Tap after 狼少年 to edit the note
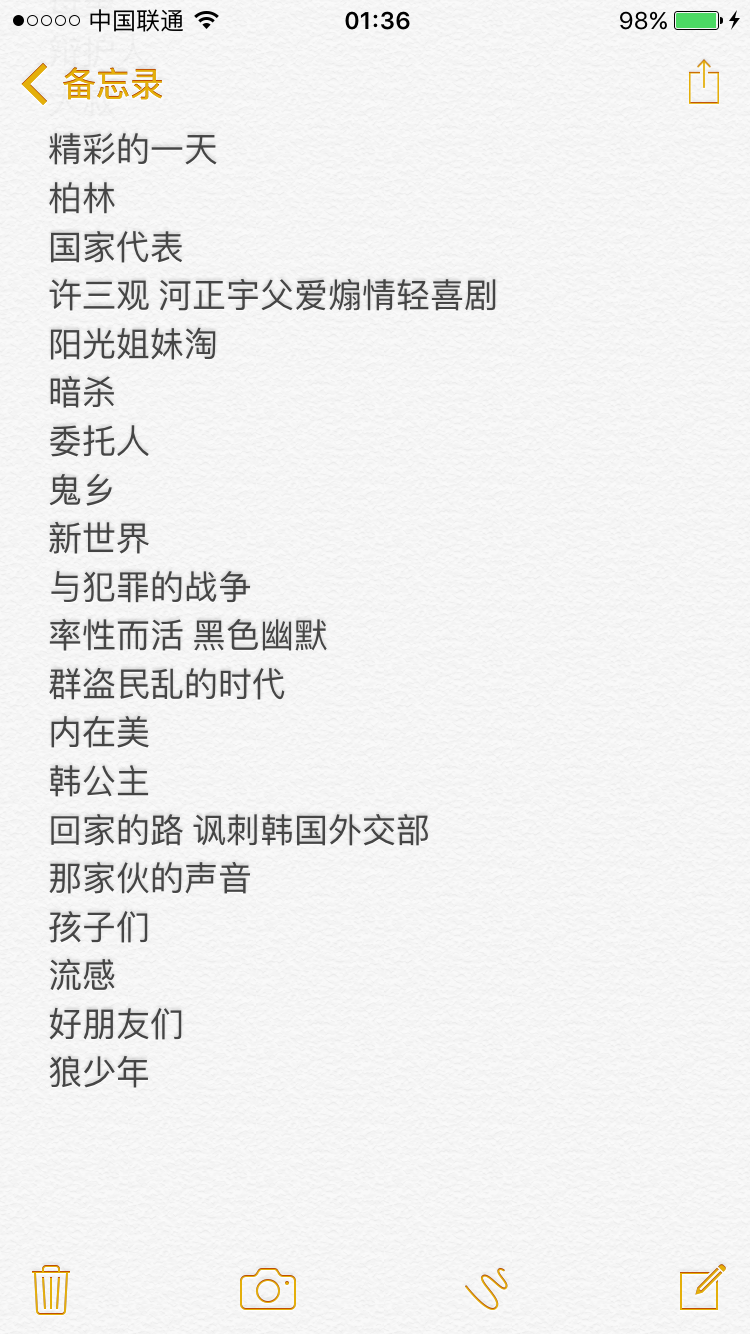The height and width of the screenshot is (1334, 750). (x=160, y=1073)
